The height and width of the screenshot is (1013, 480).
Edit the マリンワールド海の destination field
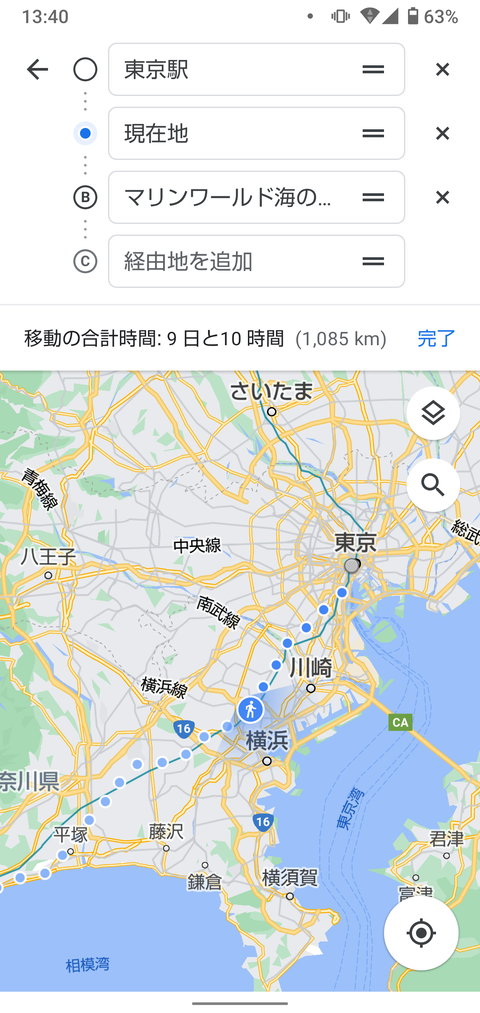pos(256,197)
